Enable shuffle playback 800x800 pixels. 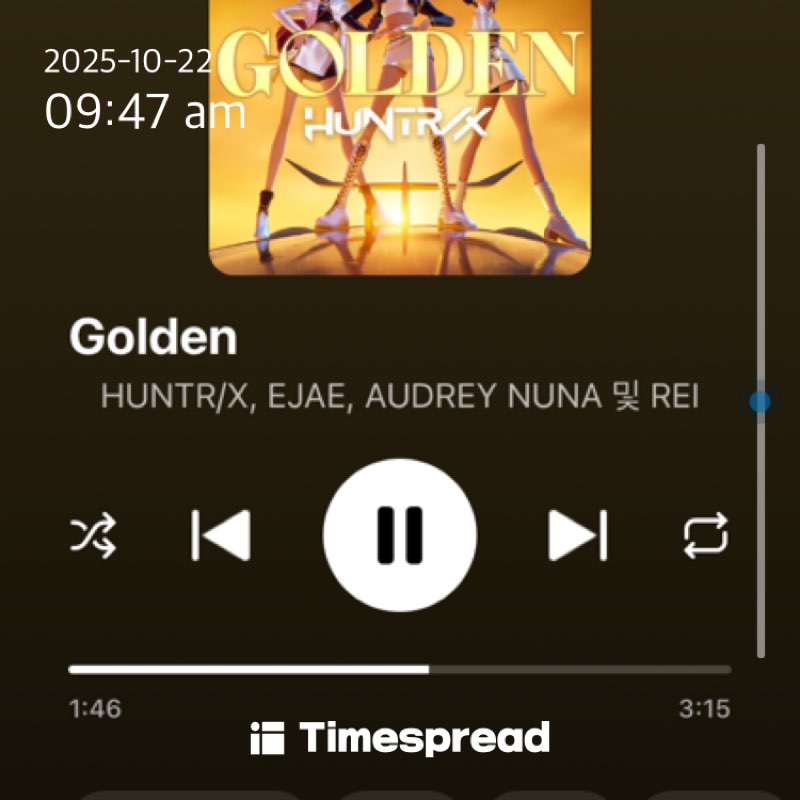pos(93,536)
